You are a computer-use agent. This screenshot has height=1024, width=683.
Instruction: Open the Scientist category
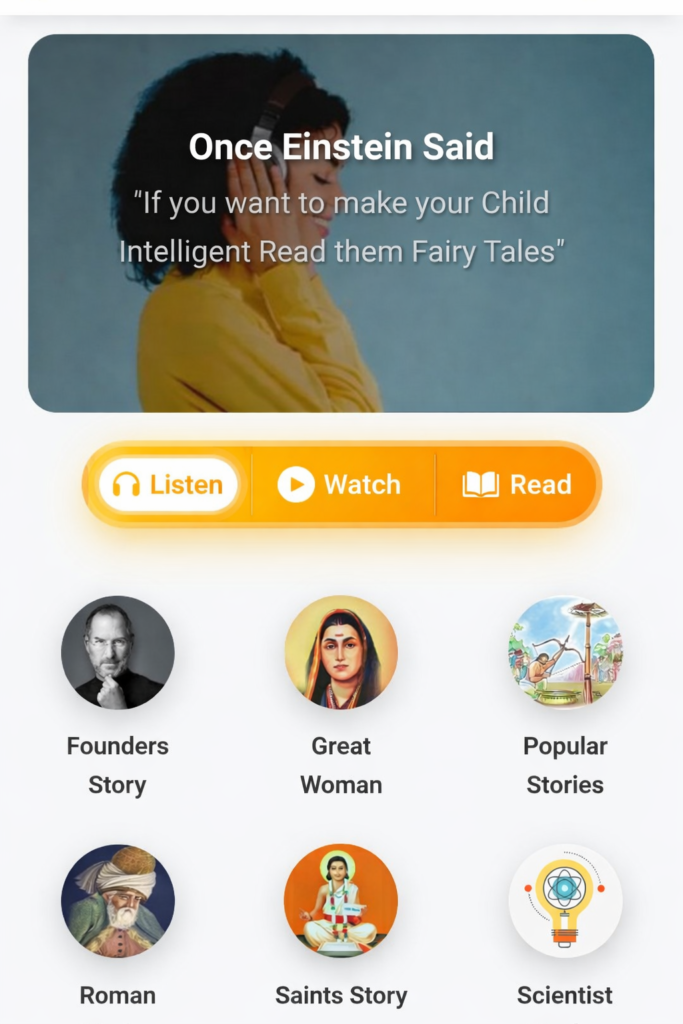click(x=565, y=901)
